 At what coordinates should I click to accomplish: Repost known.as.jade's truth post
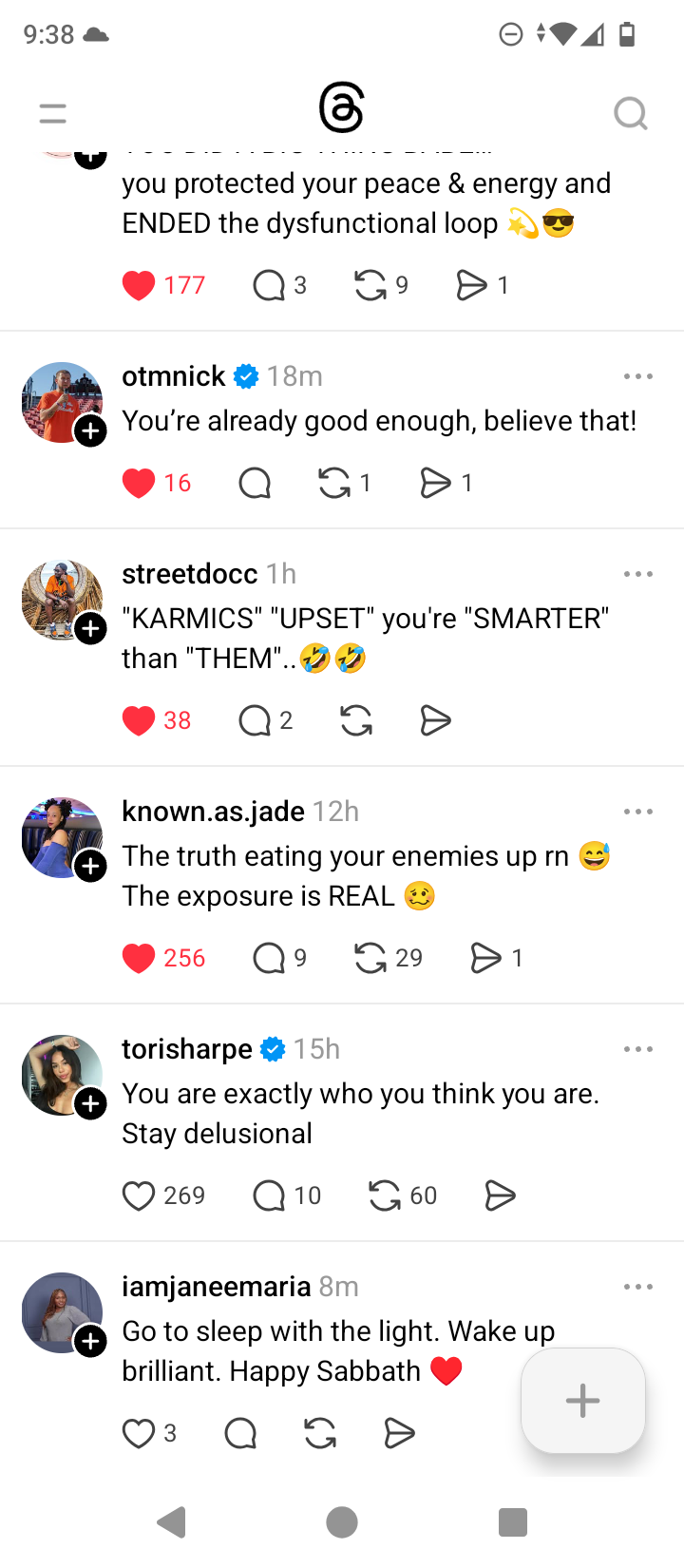(x=370, y=958)
